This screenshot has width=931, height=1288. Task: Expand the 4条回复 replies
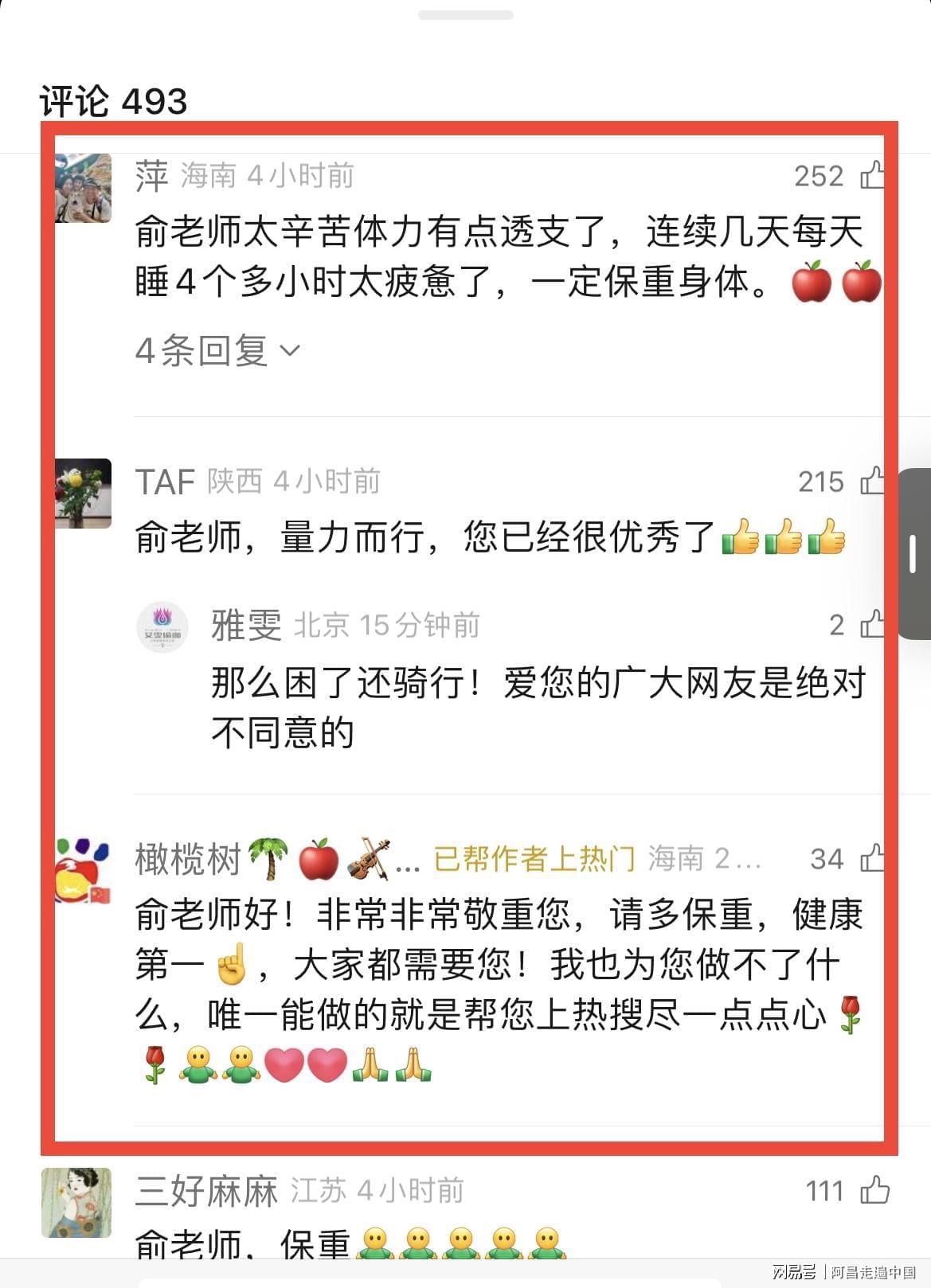point(217,351)
